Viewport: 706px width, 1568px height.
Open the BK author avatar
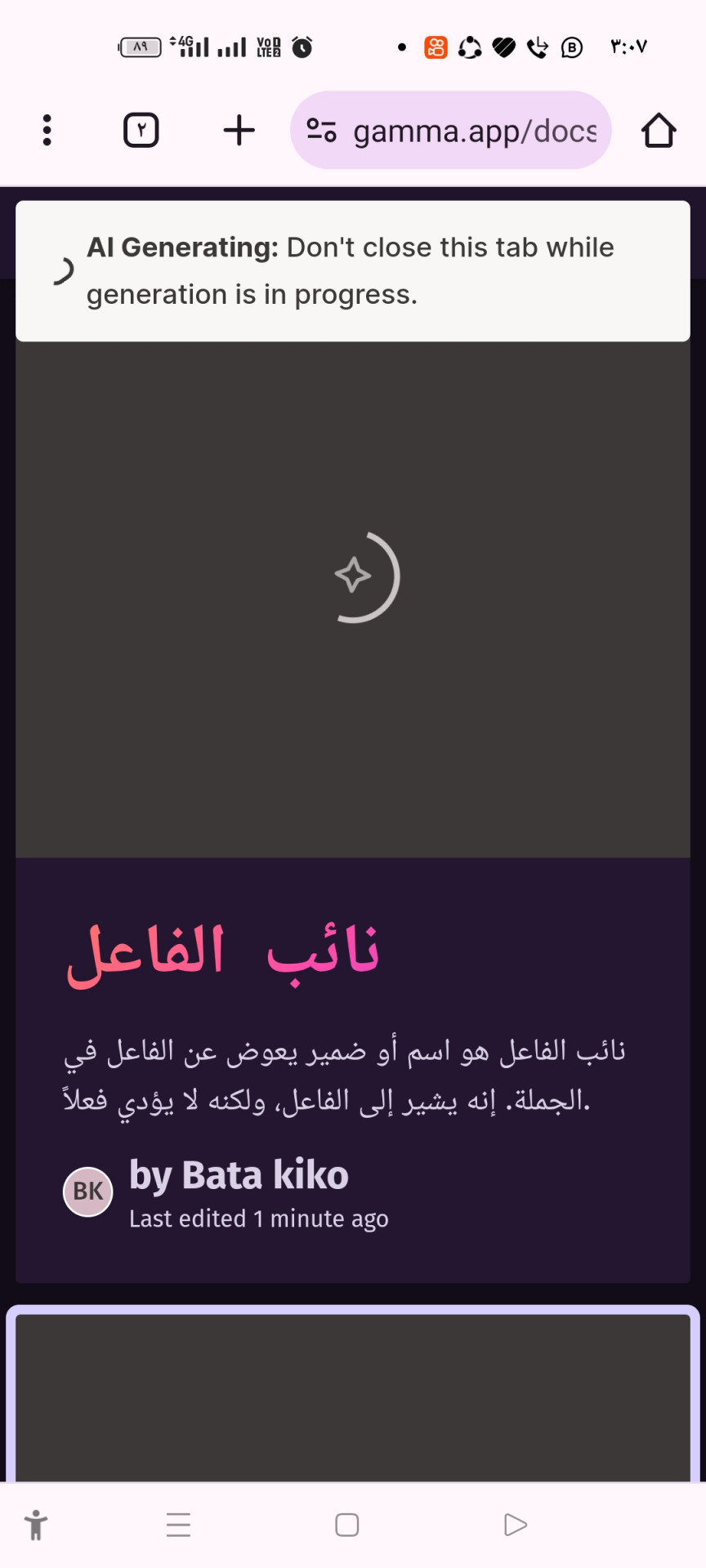[88, 1192]
